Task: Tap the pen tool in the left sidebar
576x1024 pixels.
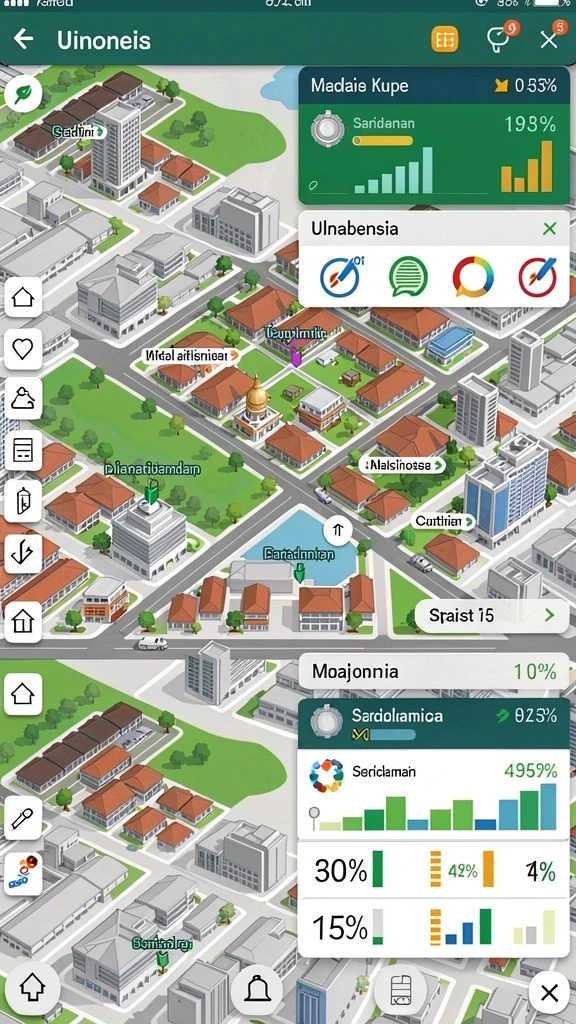Action: pos(23,818)
